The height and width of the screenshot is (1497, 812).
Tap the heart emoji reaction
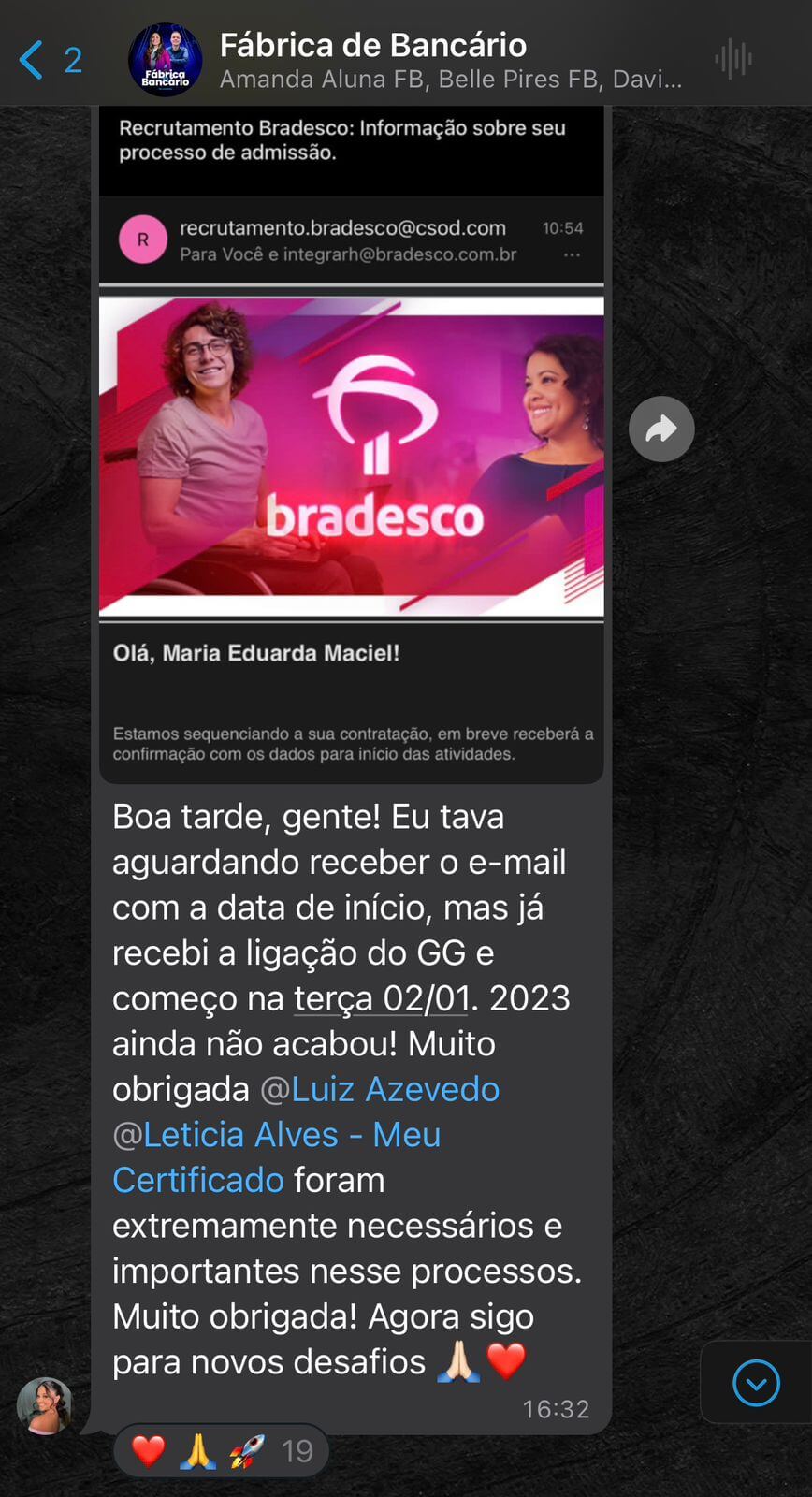(x=148, y=1450)
